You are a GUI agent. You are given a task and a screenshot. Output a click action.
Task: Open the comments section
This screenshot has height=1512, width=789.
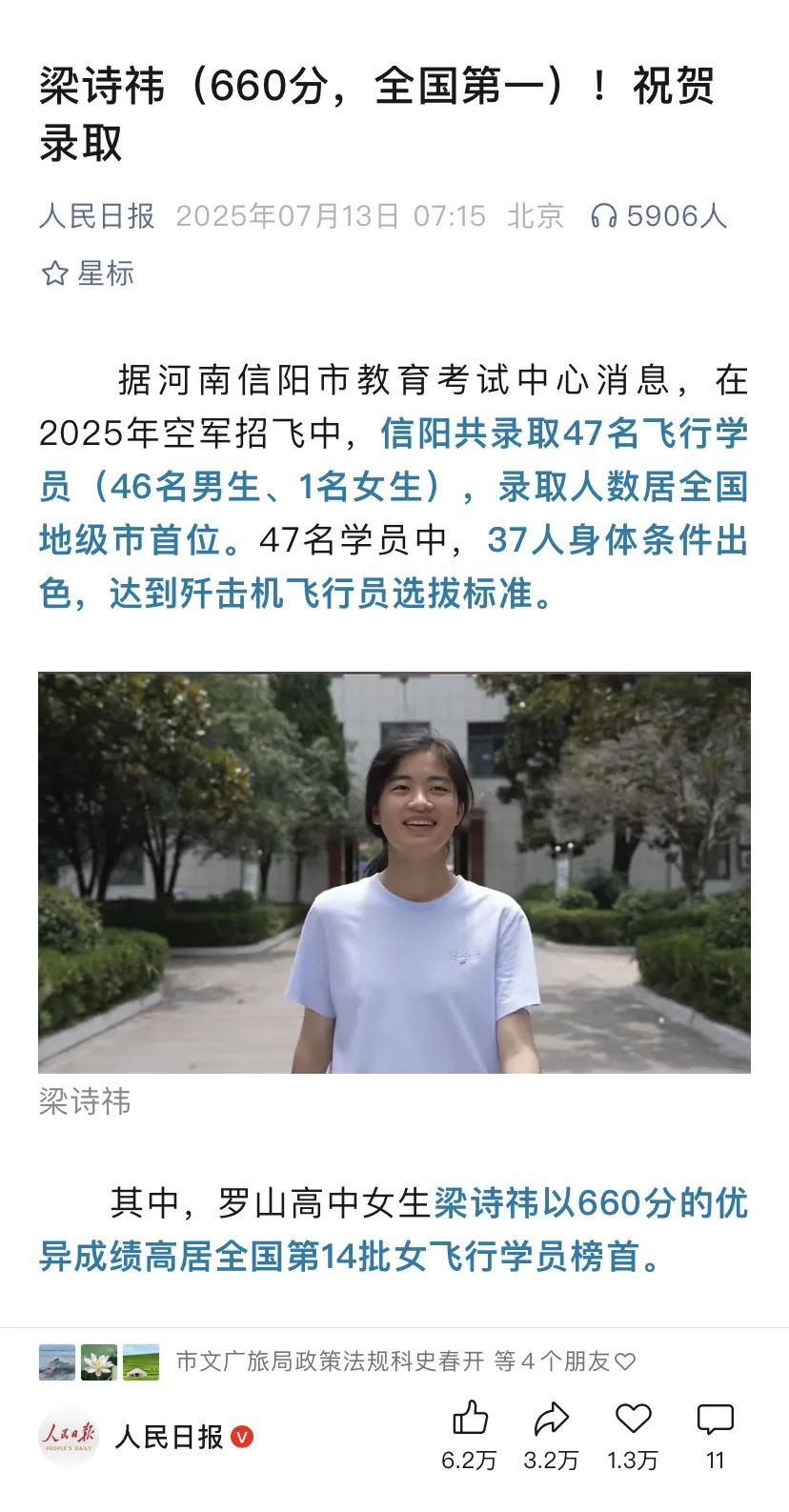pyautogui.click(x=715, y=1421)
